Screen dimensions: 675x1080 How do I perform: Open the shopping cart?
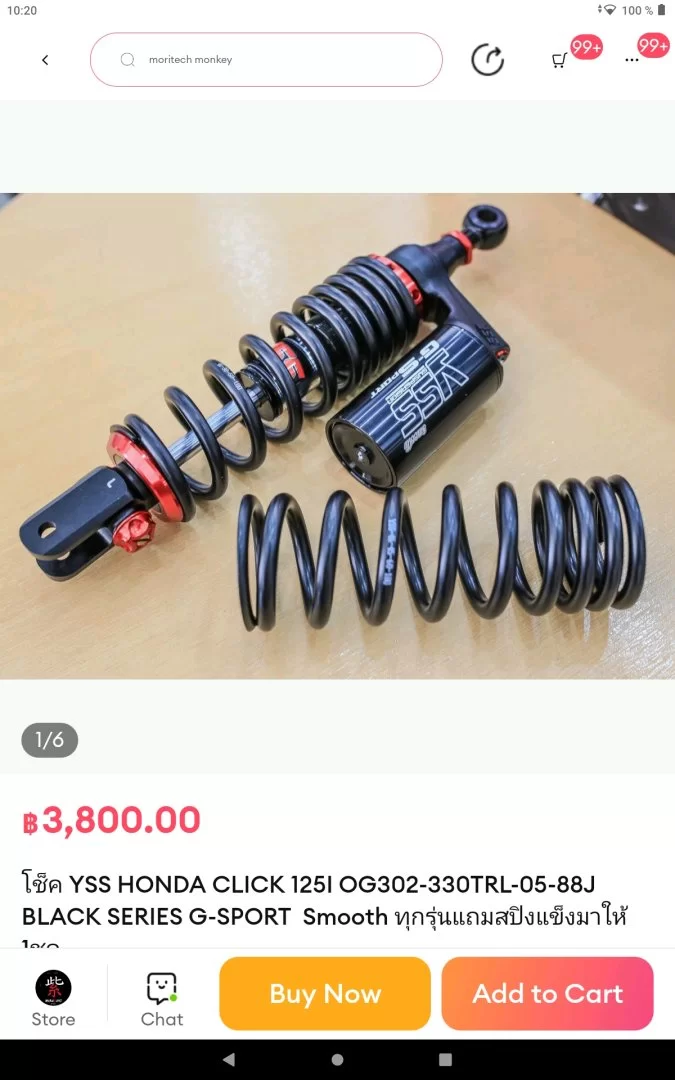[559, 60]
